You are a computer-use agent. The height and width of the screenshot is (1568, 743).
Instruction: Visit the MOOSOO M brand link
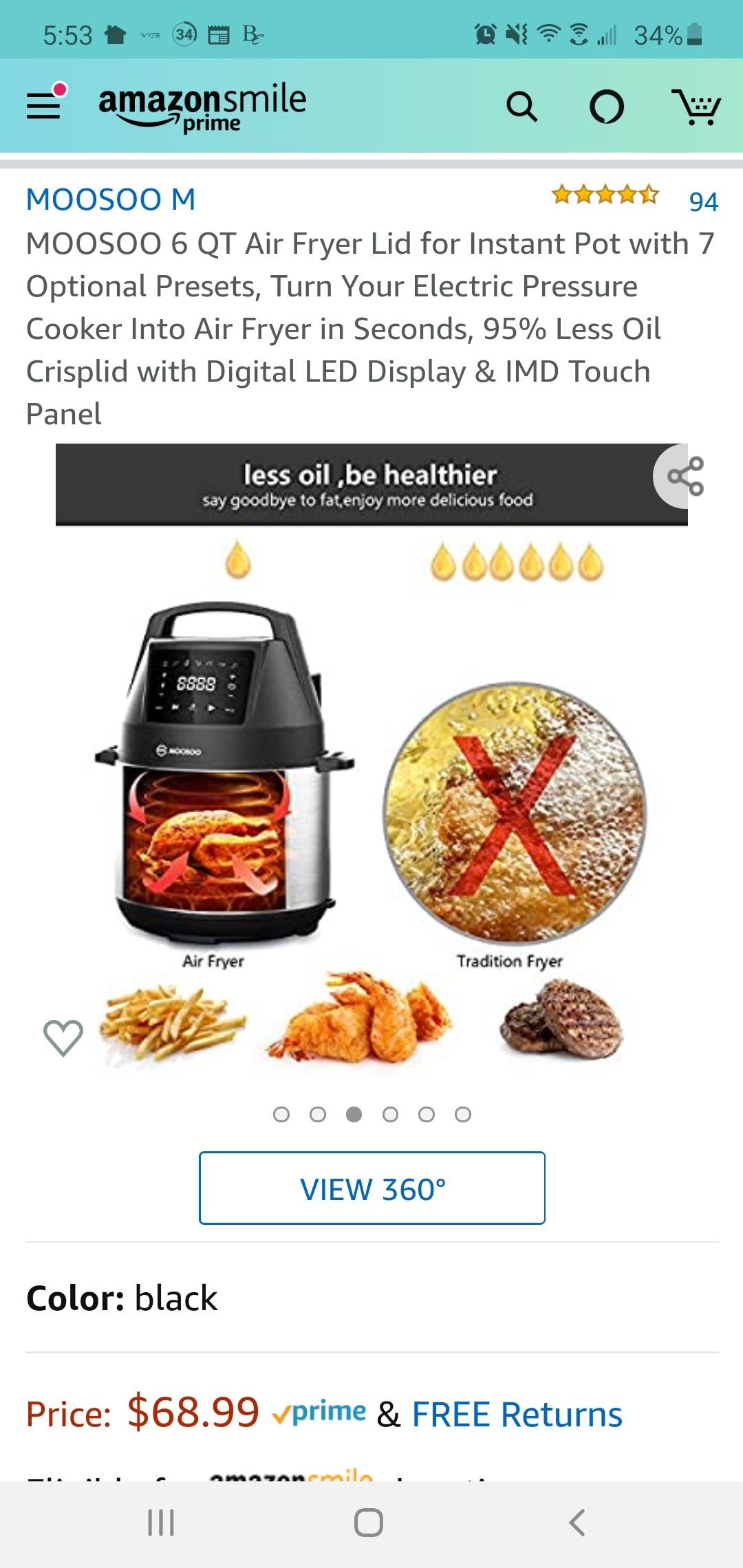pyautogui.click(x=111, y=199)
